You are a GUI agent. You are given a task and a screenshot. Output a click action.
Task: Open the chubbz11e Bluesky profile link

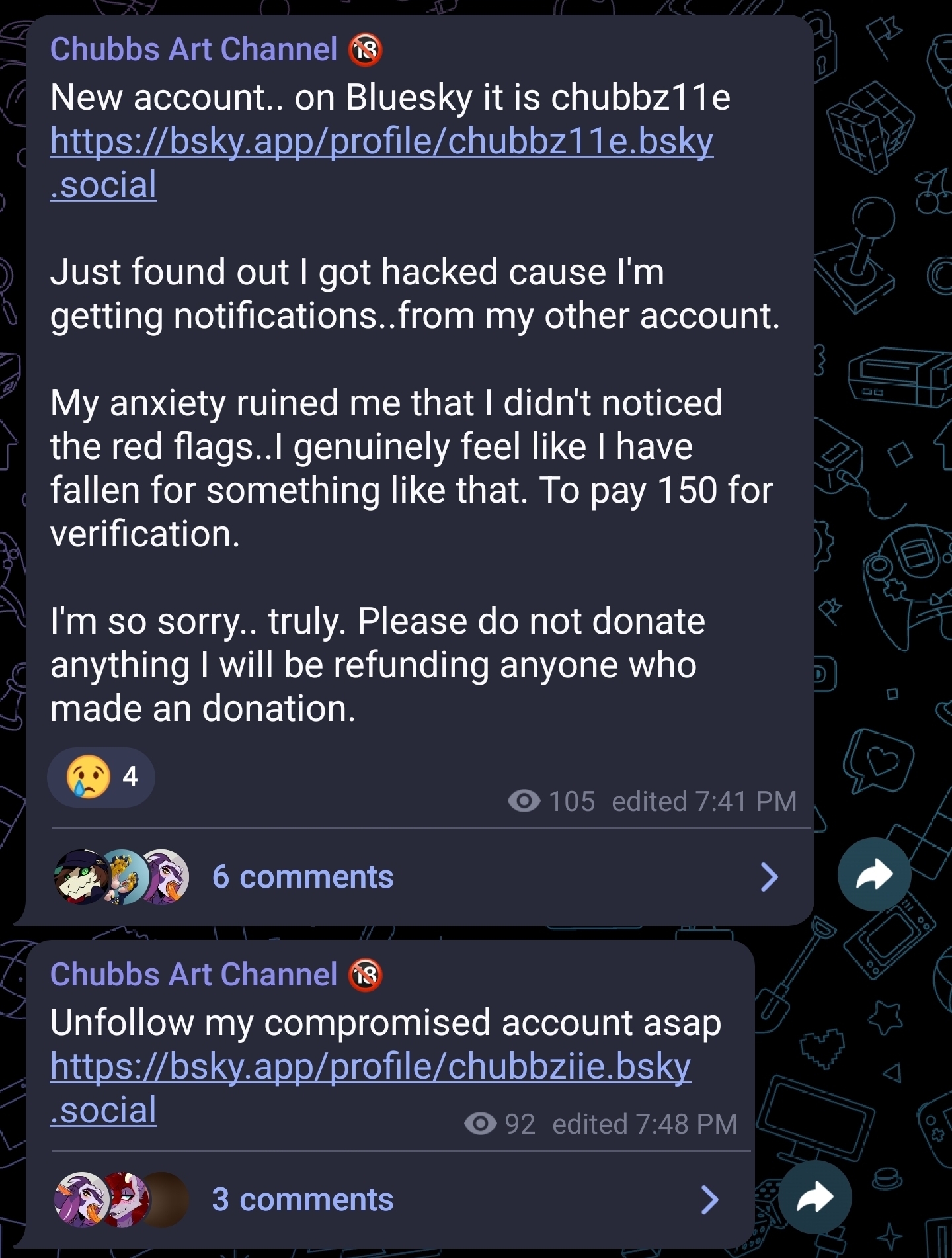coord(381,142)
